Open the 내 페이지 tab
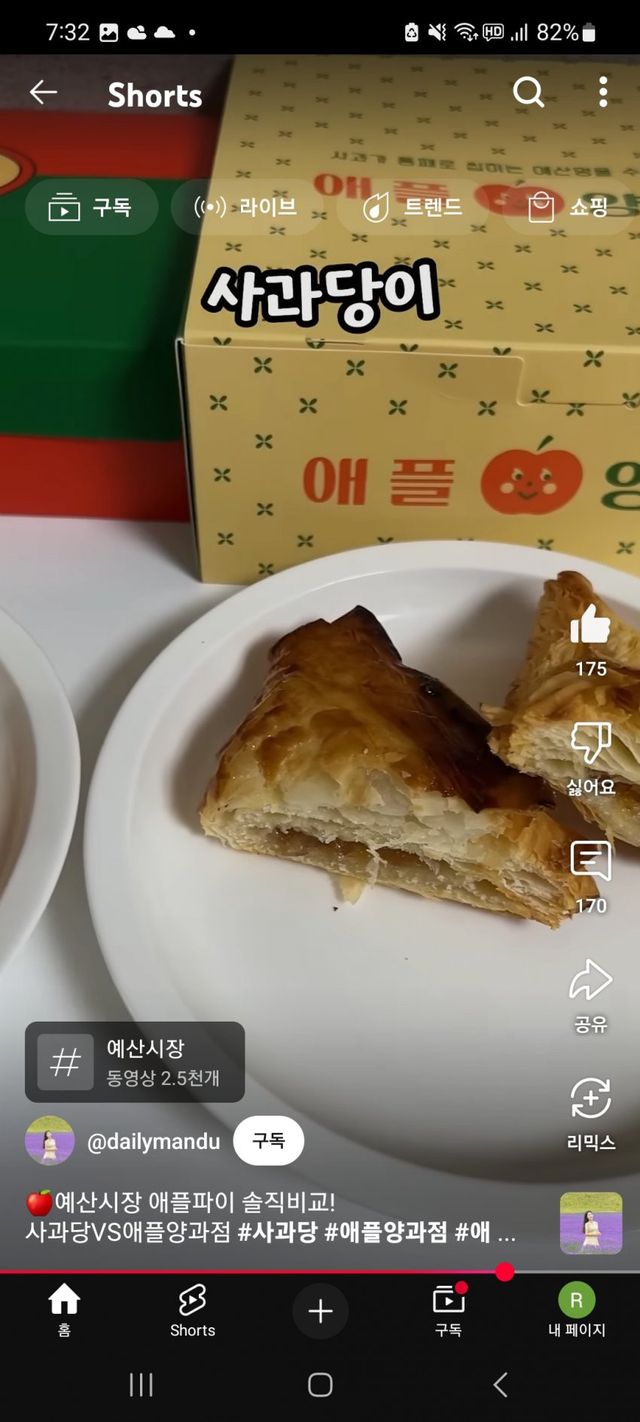 pyautogui.click(x=576, y=1310)
